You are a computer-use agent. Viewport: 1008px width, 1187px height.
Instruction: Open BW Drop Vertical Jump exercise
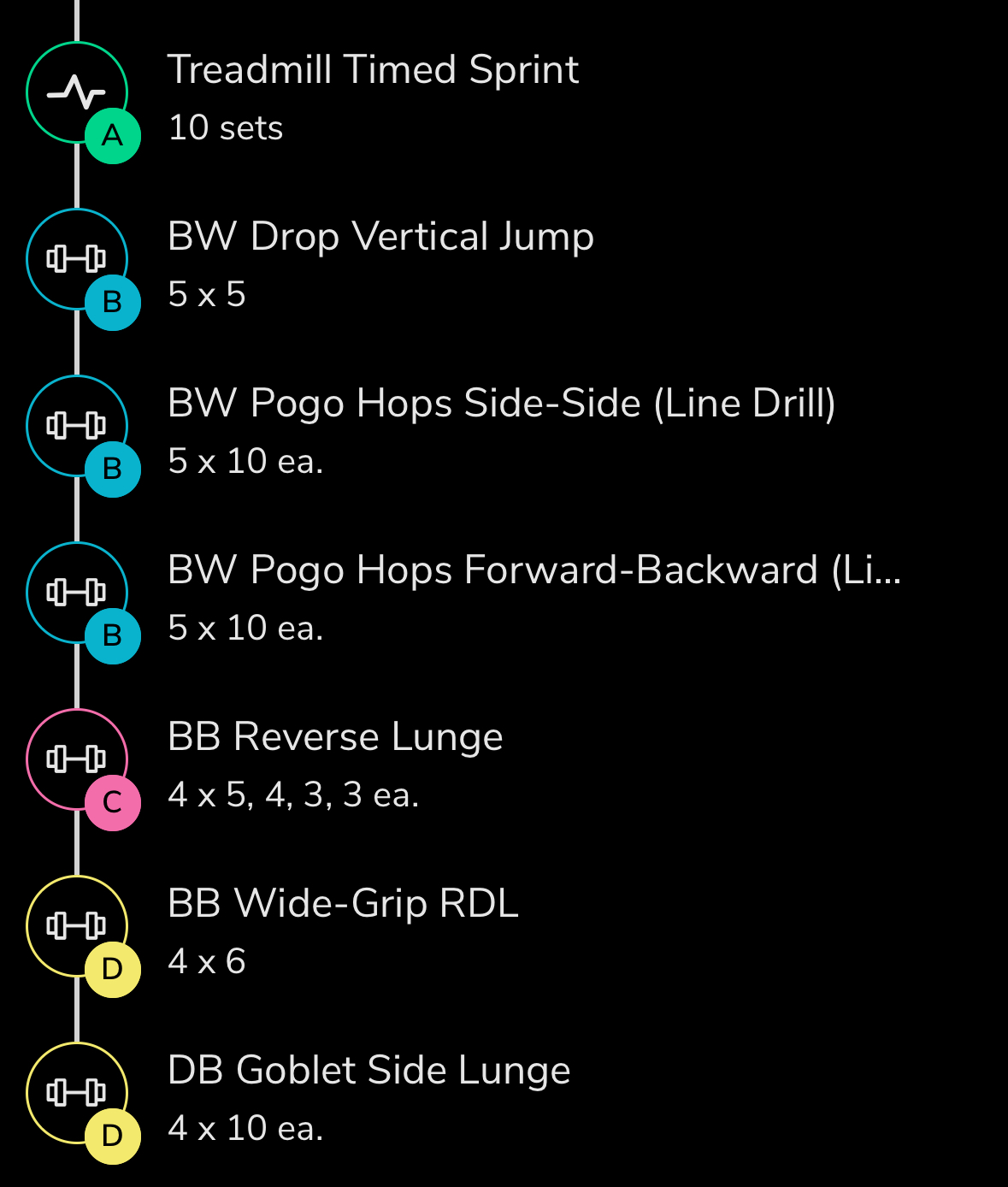pyautogui.click(x=380, y=237)
